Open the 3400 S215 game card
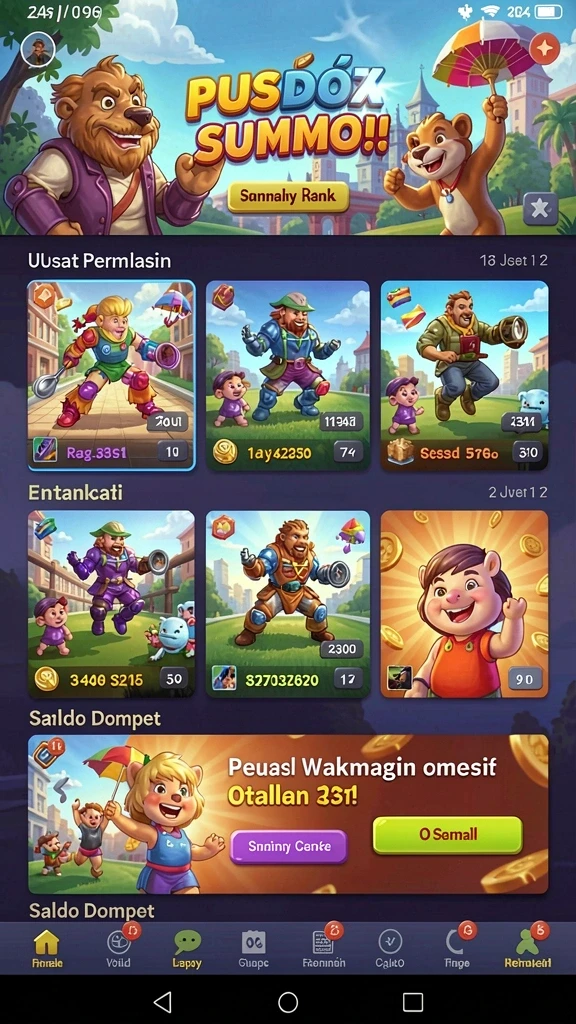 click(x=111, y=603)
